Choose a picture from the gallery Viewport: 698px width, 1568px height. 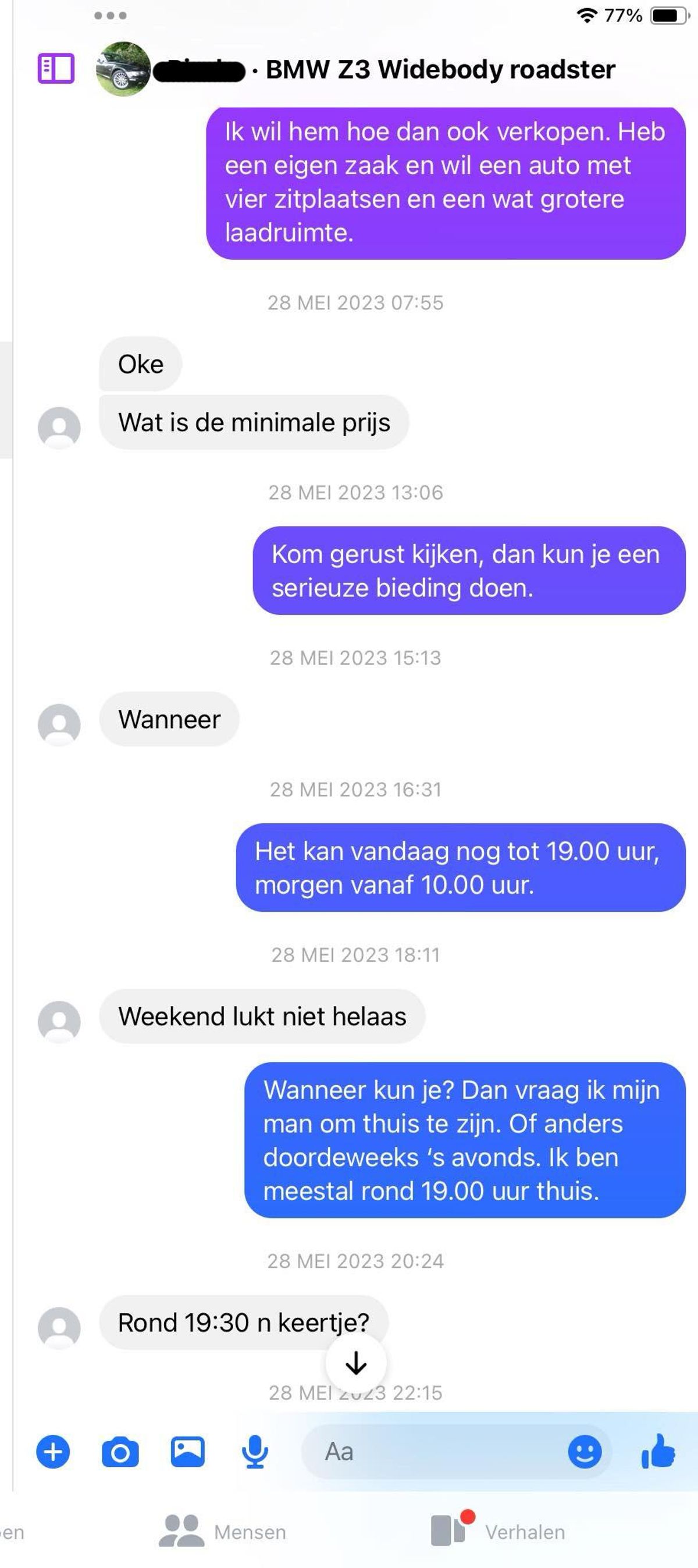pyautogui.click(x=187, y=1452)
